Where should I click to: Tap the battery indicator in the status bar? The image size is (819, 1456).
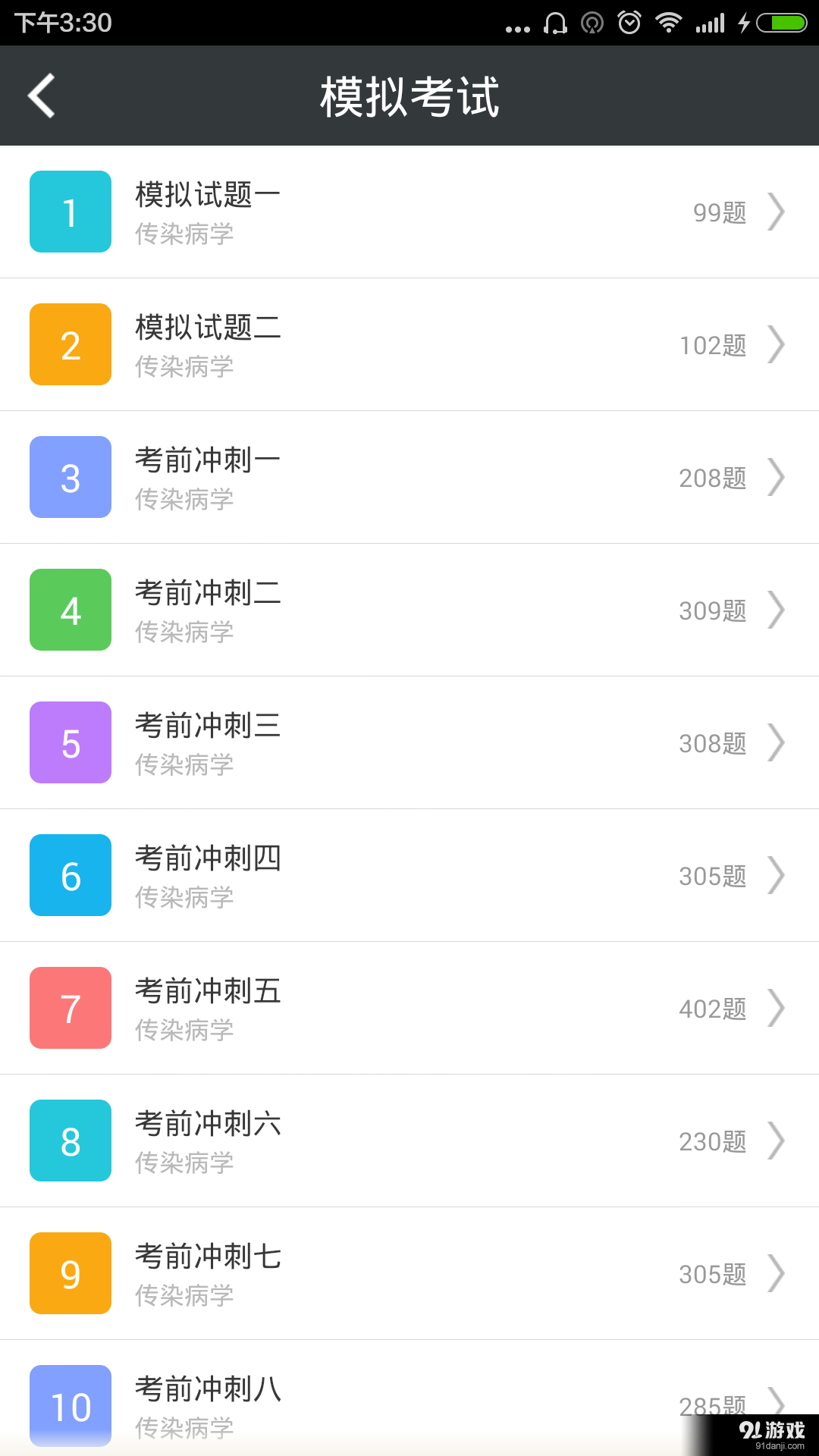pyautogui.click(x=783, y=23)
